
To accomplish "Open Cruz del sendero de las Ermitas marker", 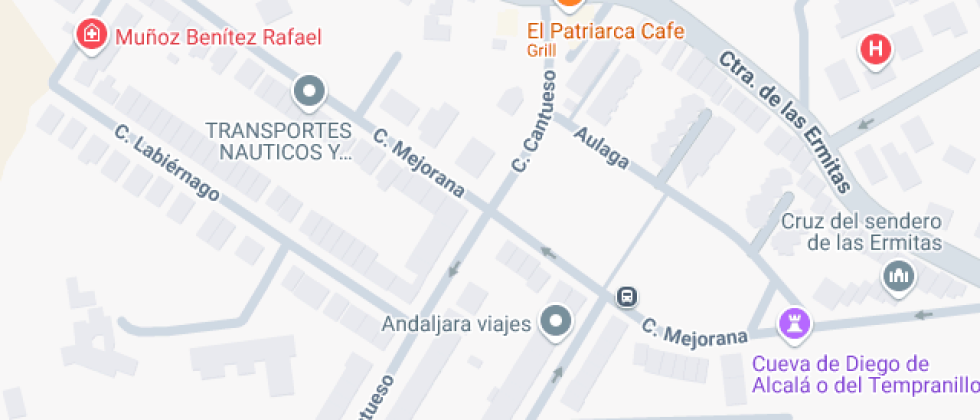I will 899,276.
